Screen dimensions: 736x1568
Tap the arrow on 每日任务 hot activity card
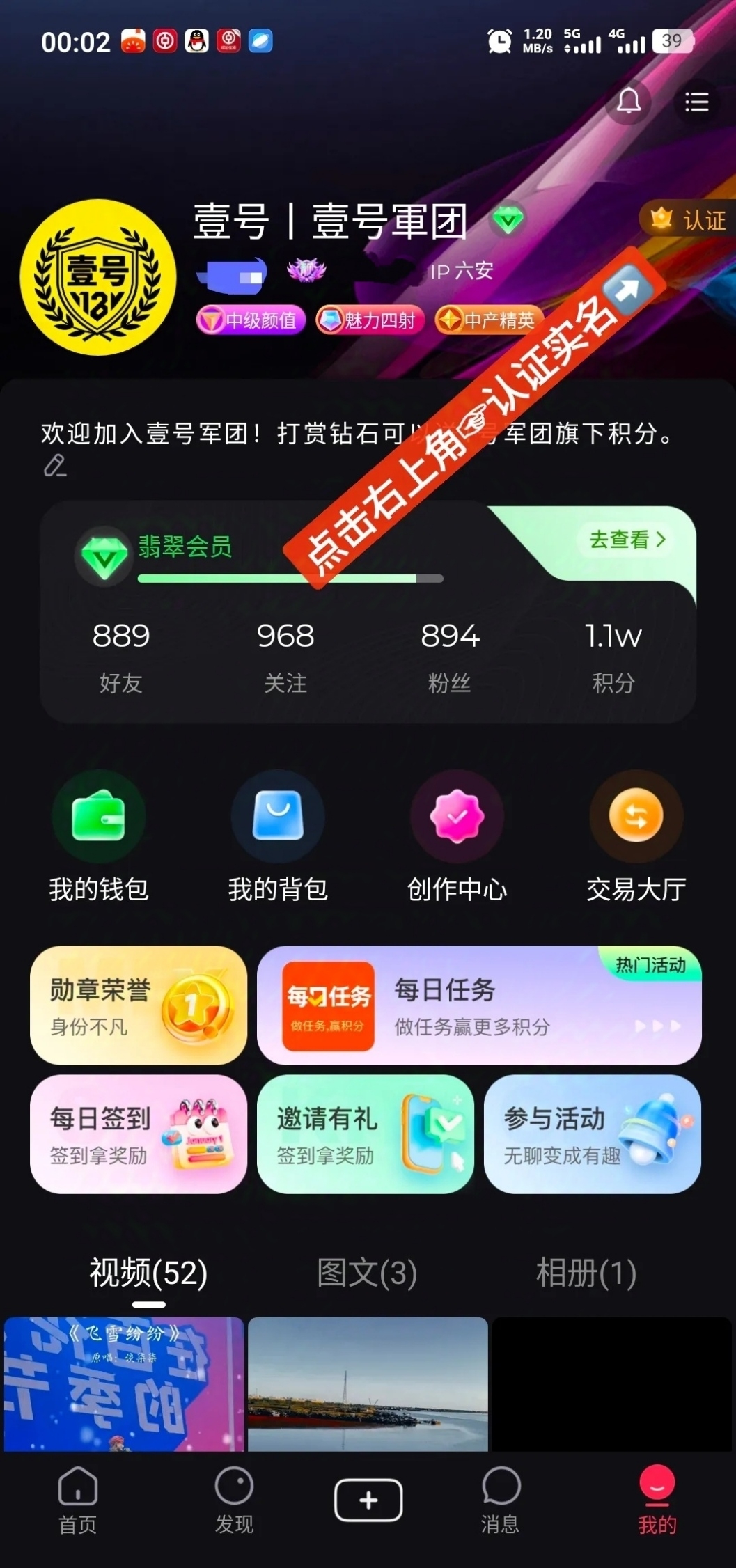point(657,1024)
